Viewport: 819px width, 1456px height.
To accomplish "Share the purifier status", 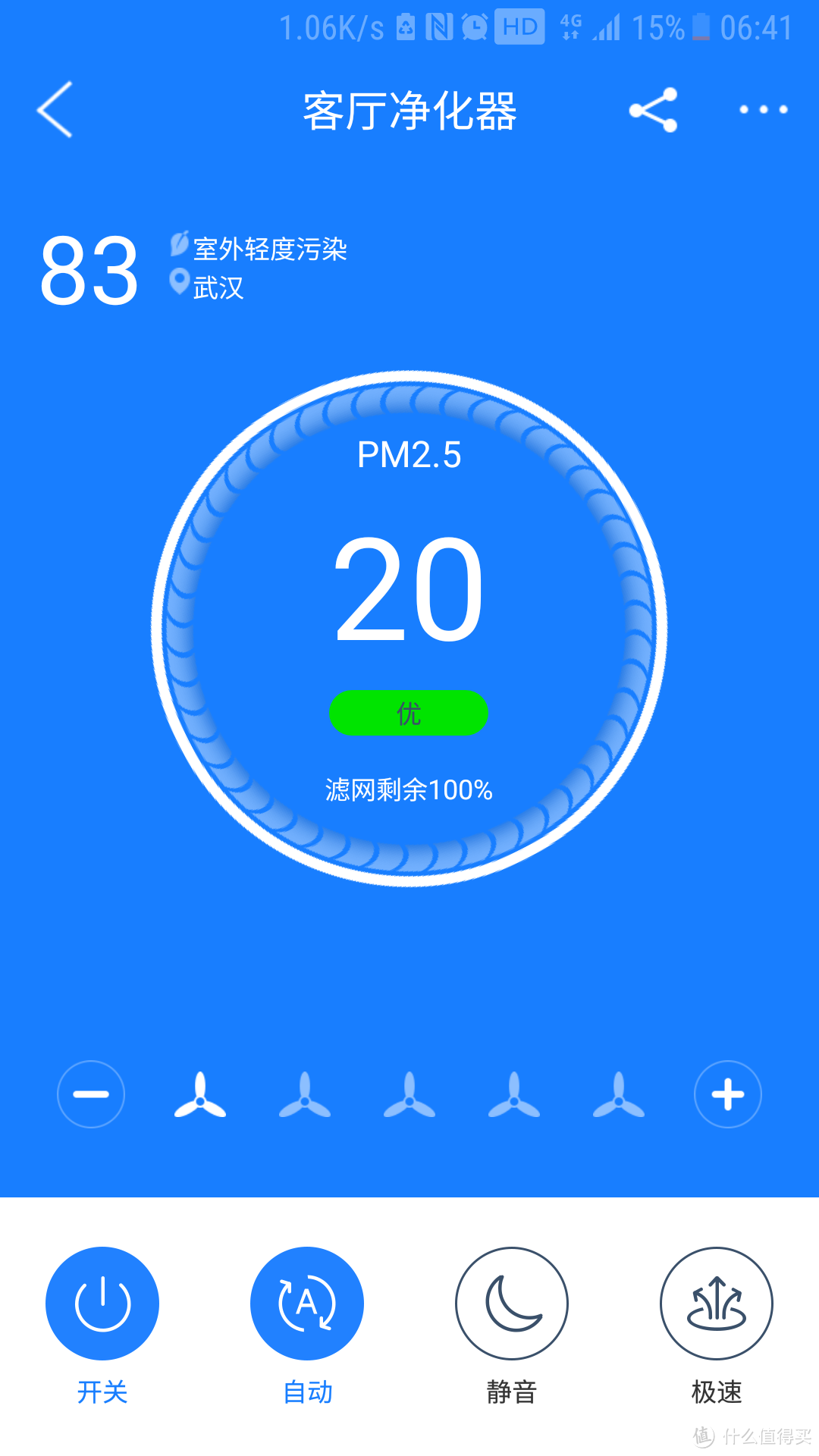I will pos(653,110).
